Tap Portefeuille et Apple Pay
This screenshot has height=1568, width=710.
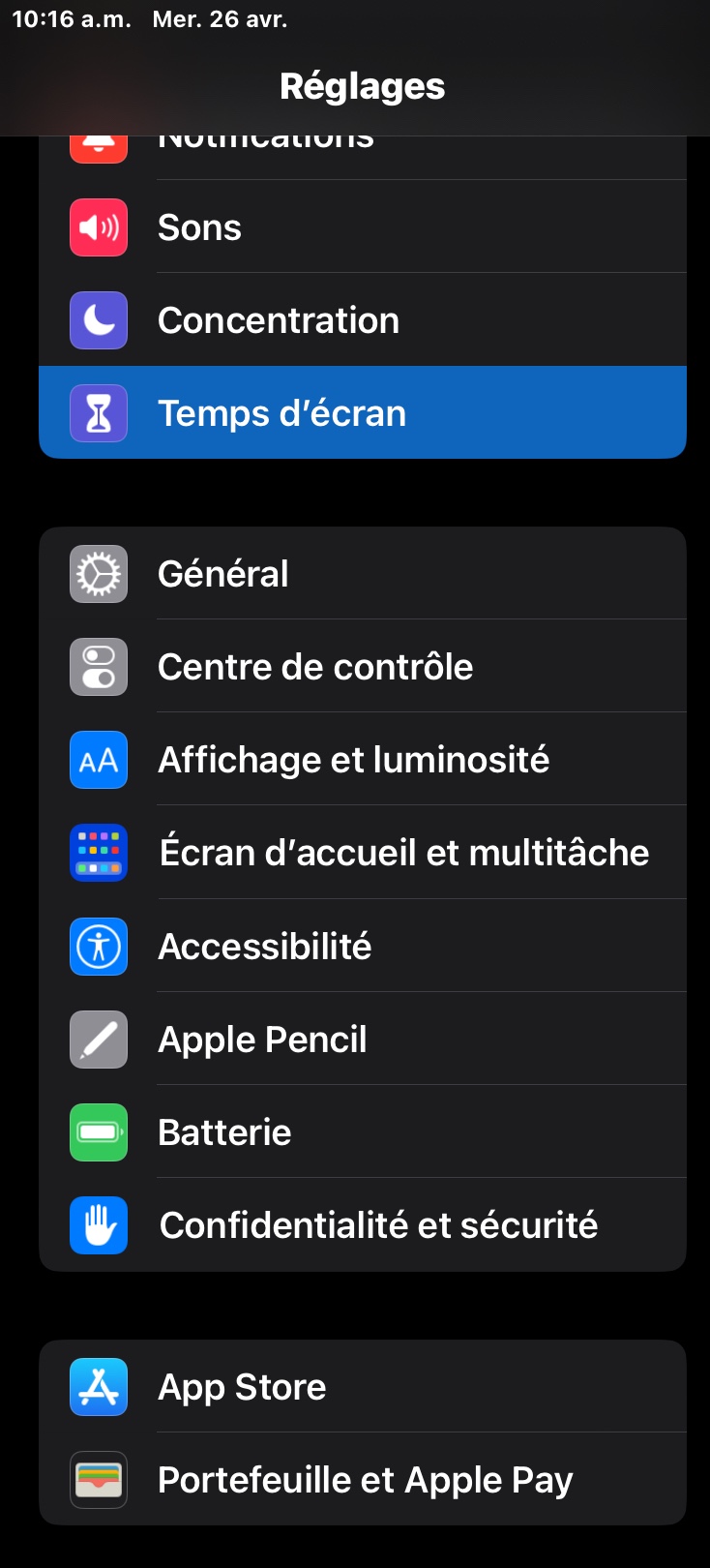tap(362, 1480)
